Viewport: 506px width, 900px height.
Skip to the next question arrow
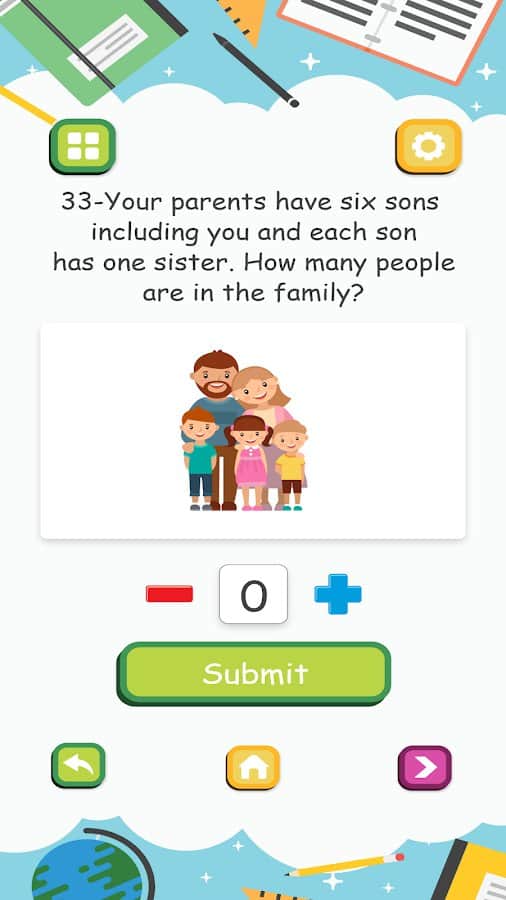pos(425,767)
